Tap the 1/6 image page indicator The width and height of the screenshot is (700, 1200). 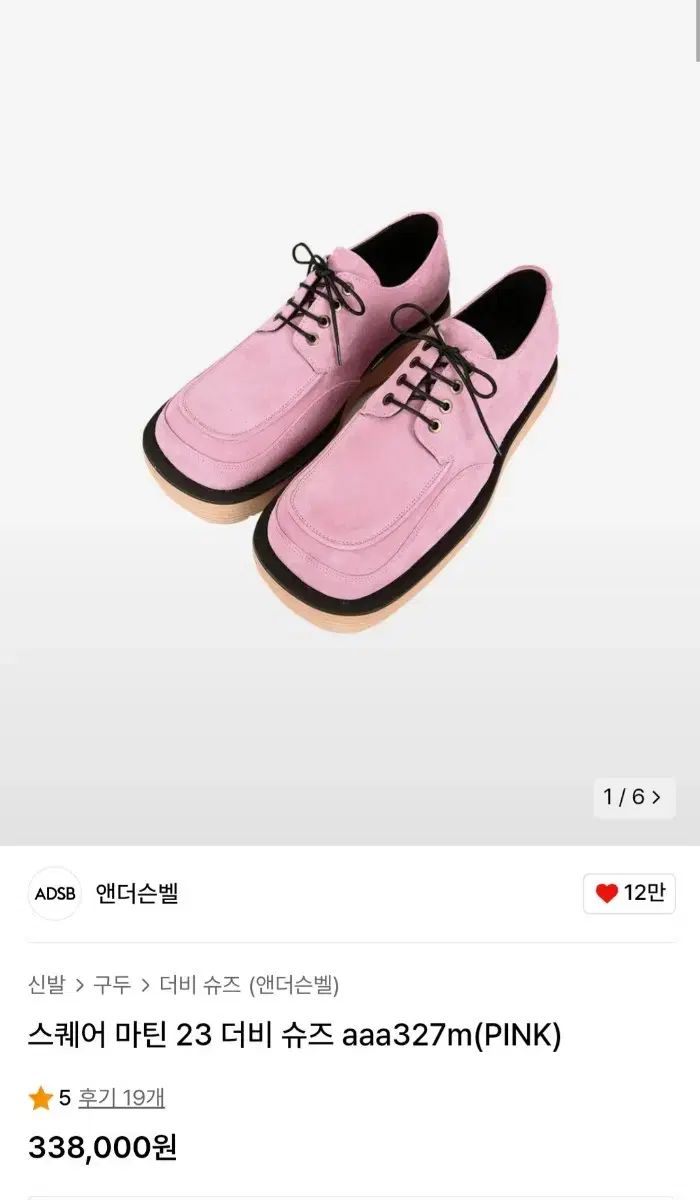(x=633, y=798)
